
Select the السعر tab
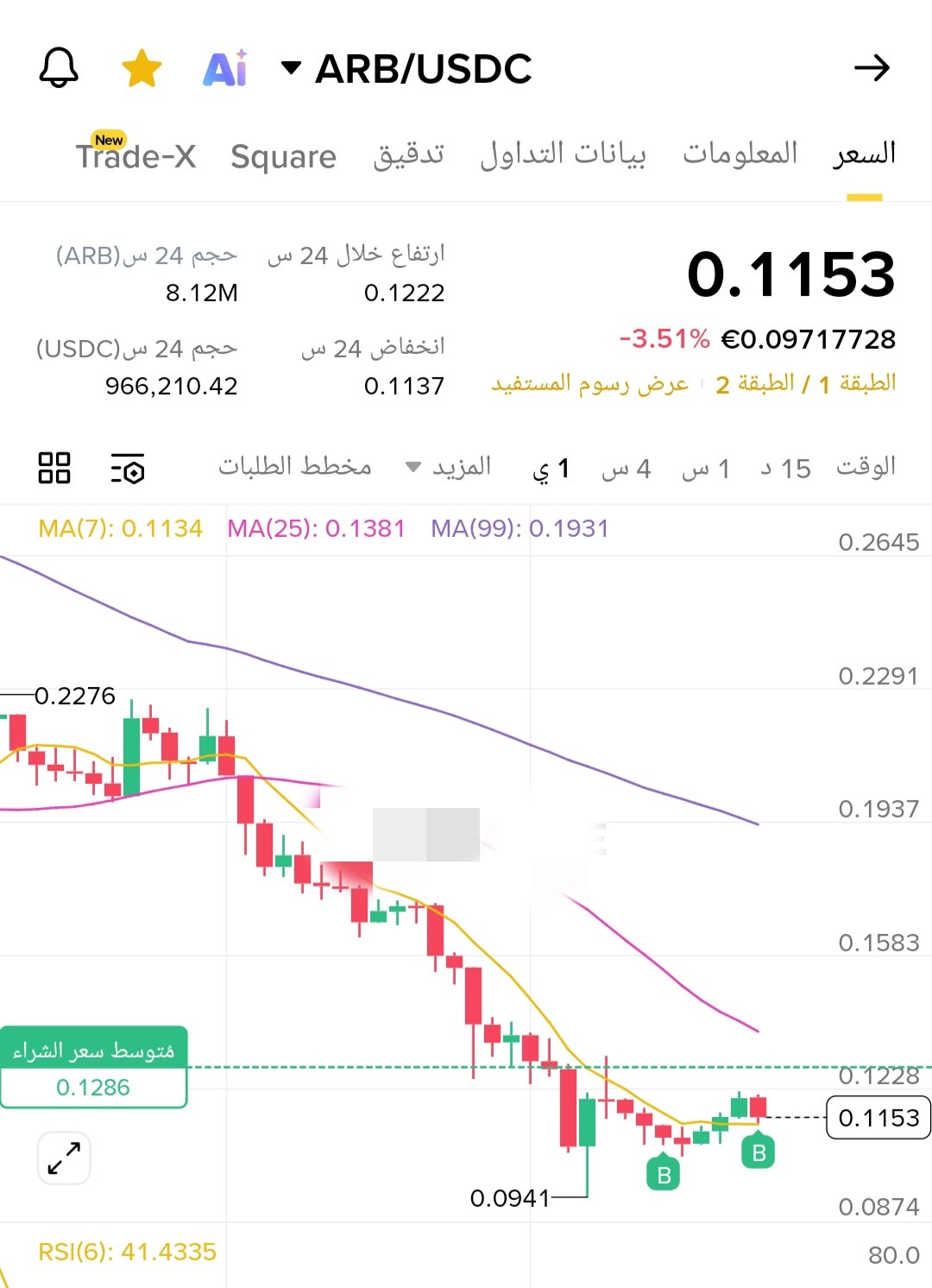pos(864,155)
